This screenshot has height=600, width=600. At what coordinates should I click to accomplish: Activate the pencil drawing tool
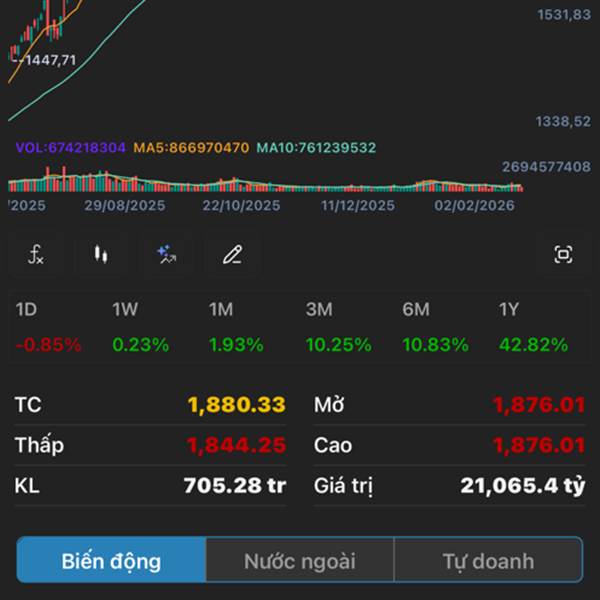(232, 254)
